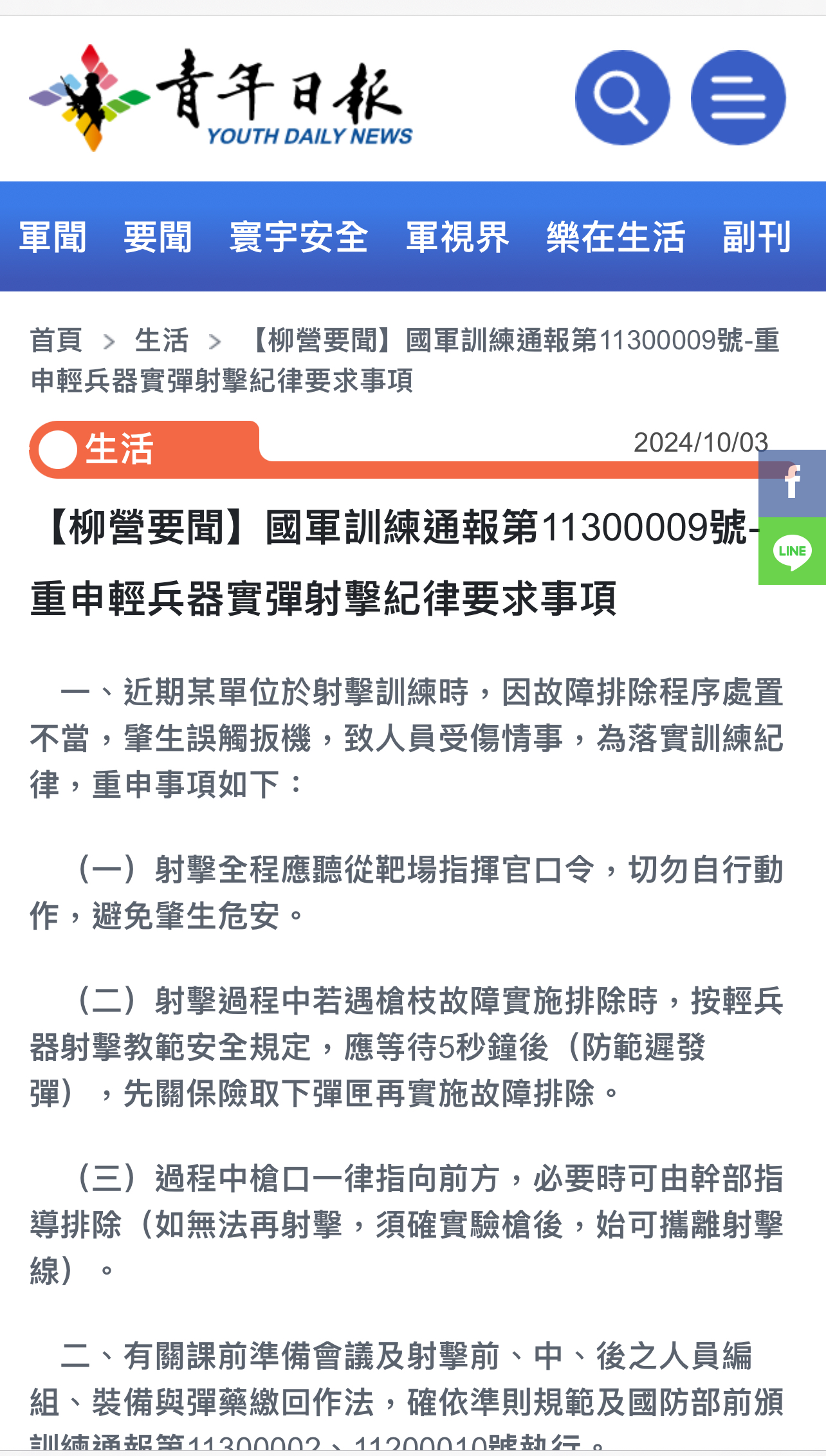Select the 樂在生活 section
The height and width of the screenshot is (1456, 826).
[616, 237]
